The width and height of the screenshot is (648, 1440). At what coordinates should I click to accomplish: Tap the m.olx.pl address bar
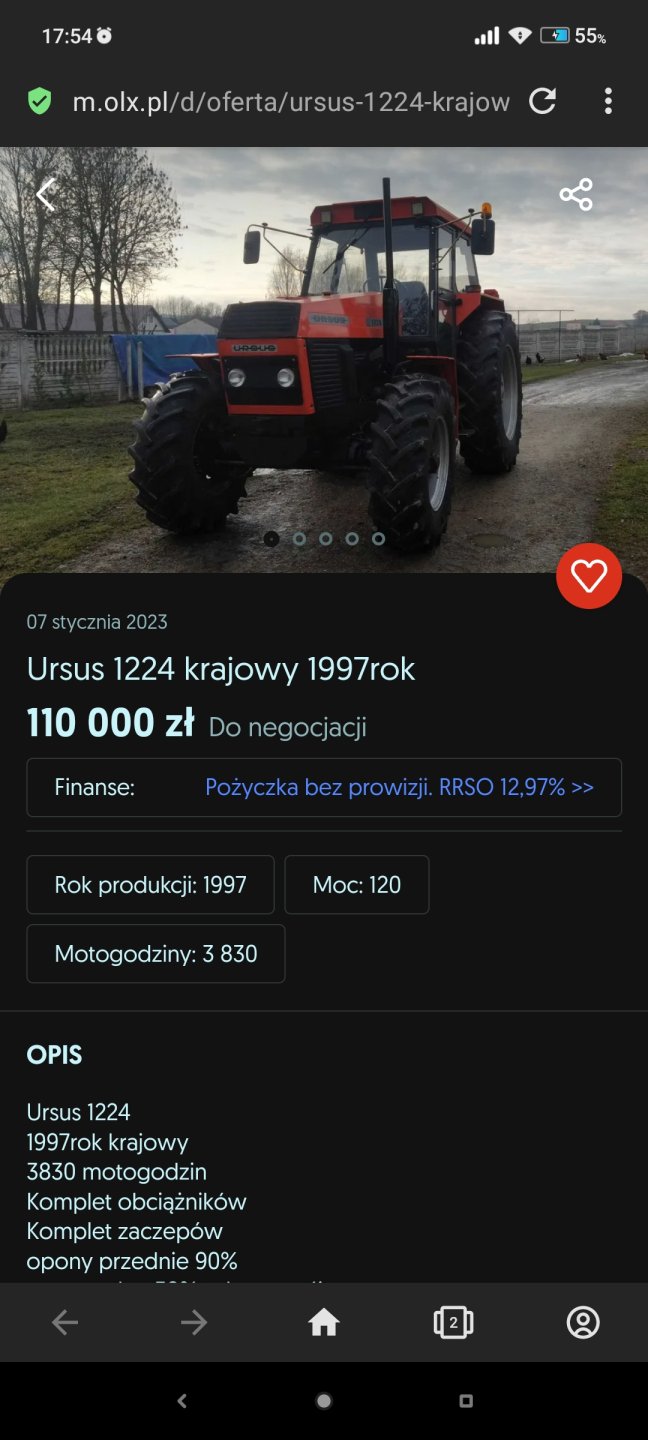pyautogui.click(x=290, y=101)
